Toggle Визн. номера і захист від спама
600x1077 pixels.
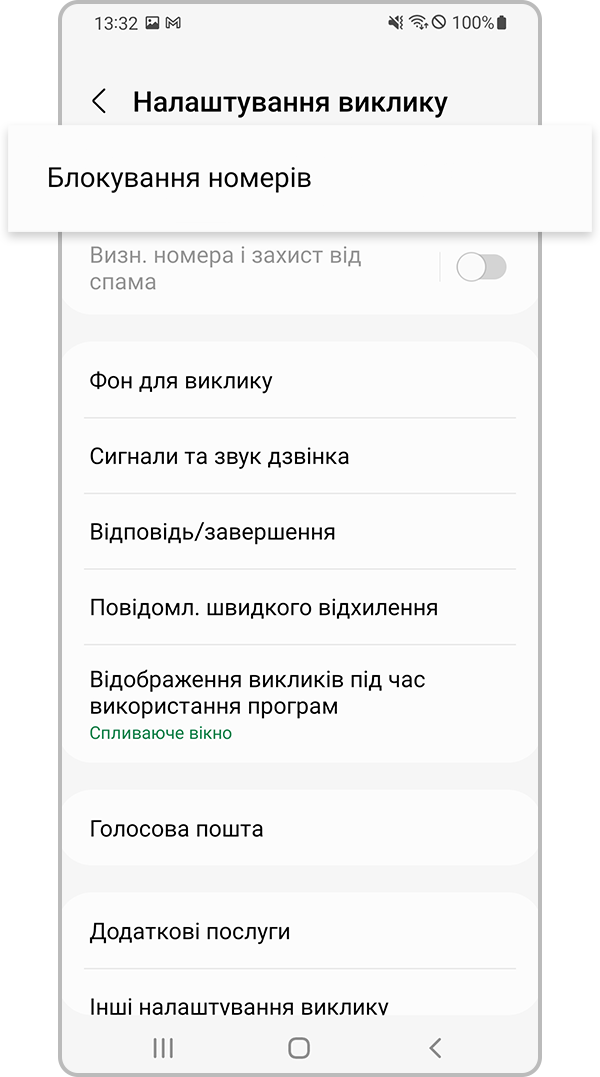tap(481, 268)
